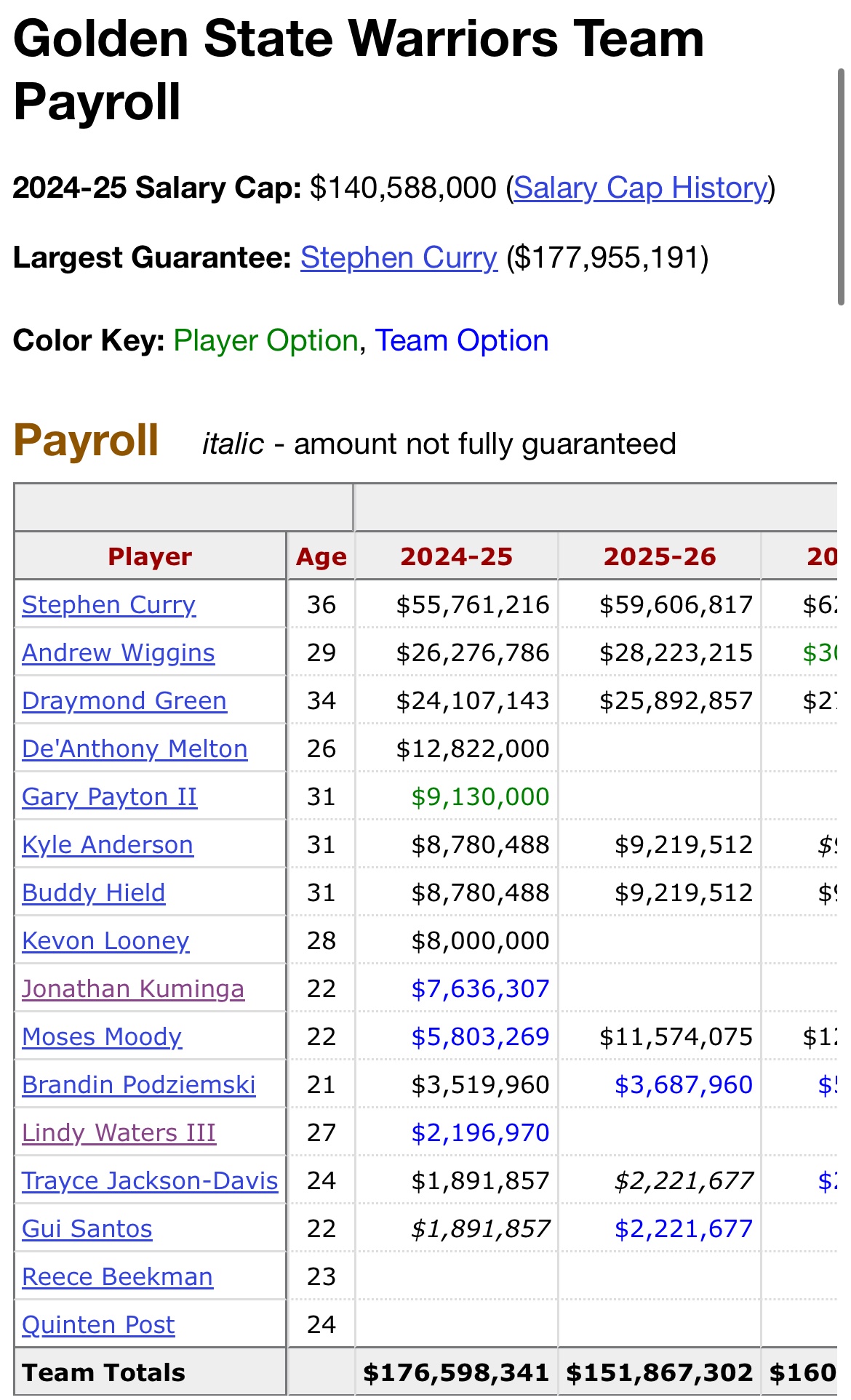
Task: Open Brandin Podziemski player page
Action: coord(139,1085)
